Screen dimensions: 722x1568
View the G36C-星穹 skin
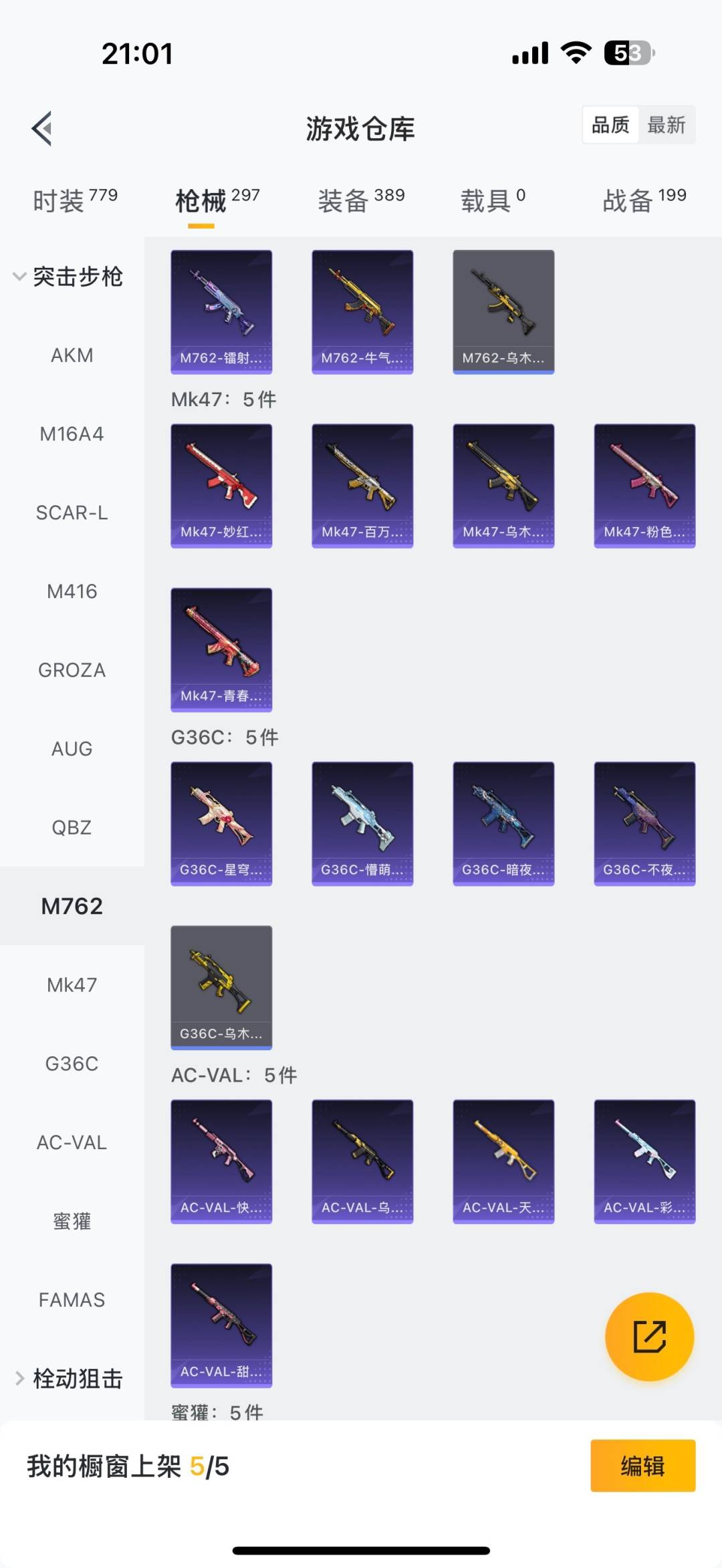[221, 823]
